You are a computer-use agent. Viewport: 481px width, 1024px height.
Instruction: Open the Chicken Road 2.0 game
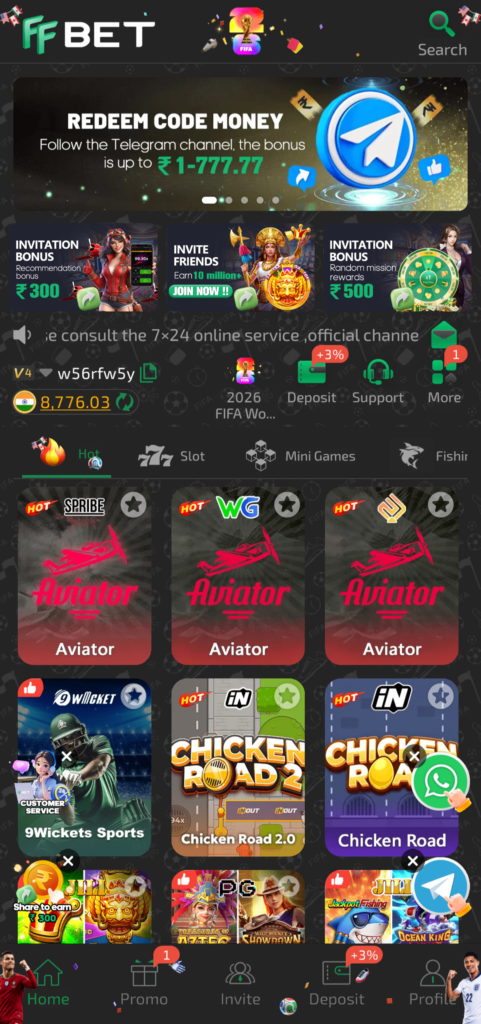tap(238, 767)
